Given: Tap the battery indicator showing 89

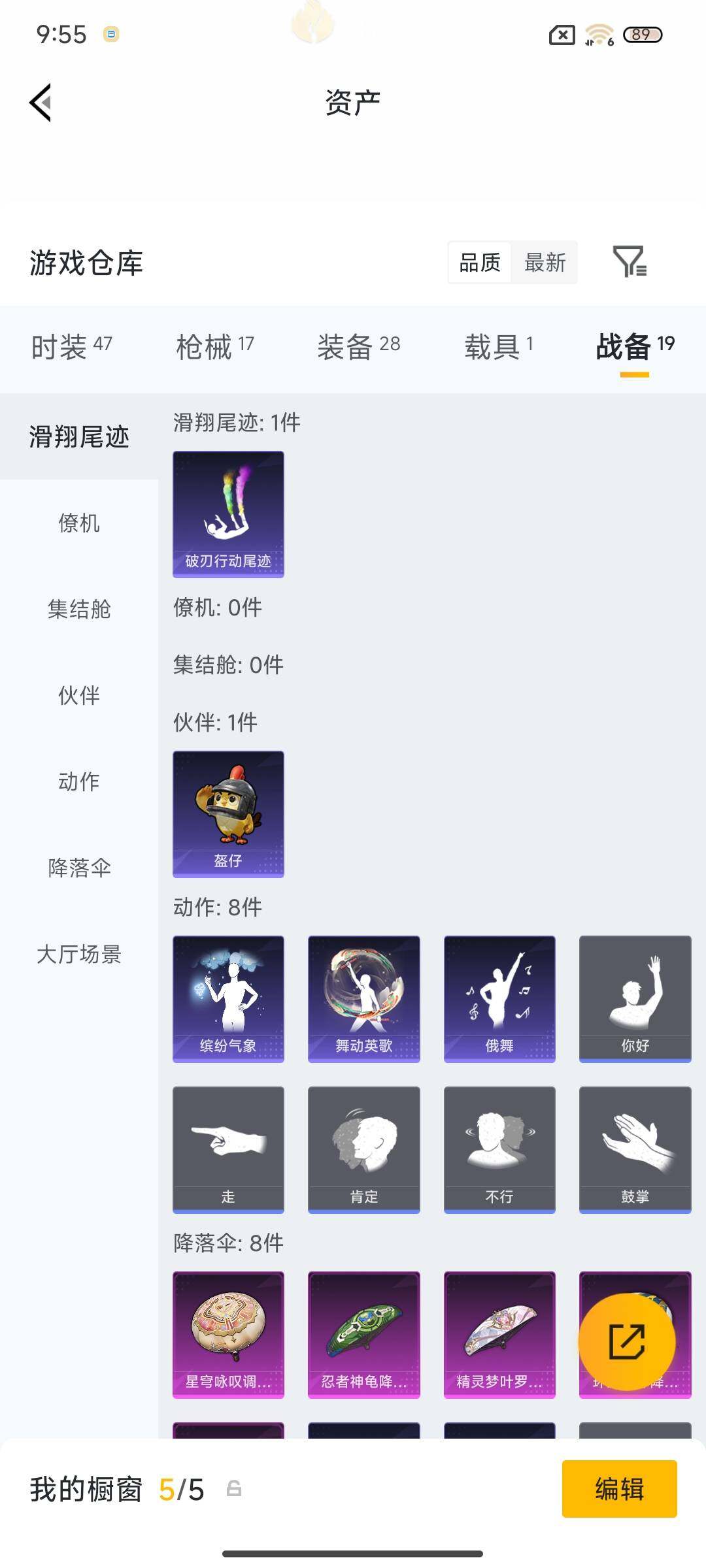Looking at the screenshot, I should pos(644,36).
